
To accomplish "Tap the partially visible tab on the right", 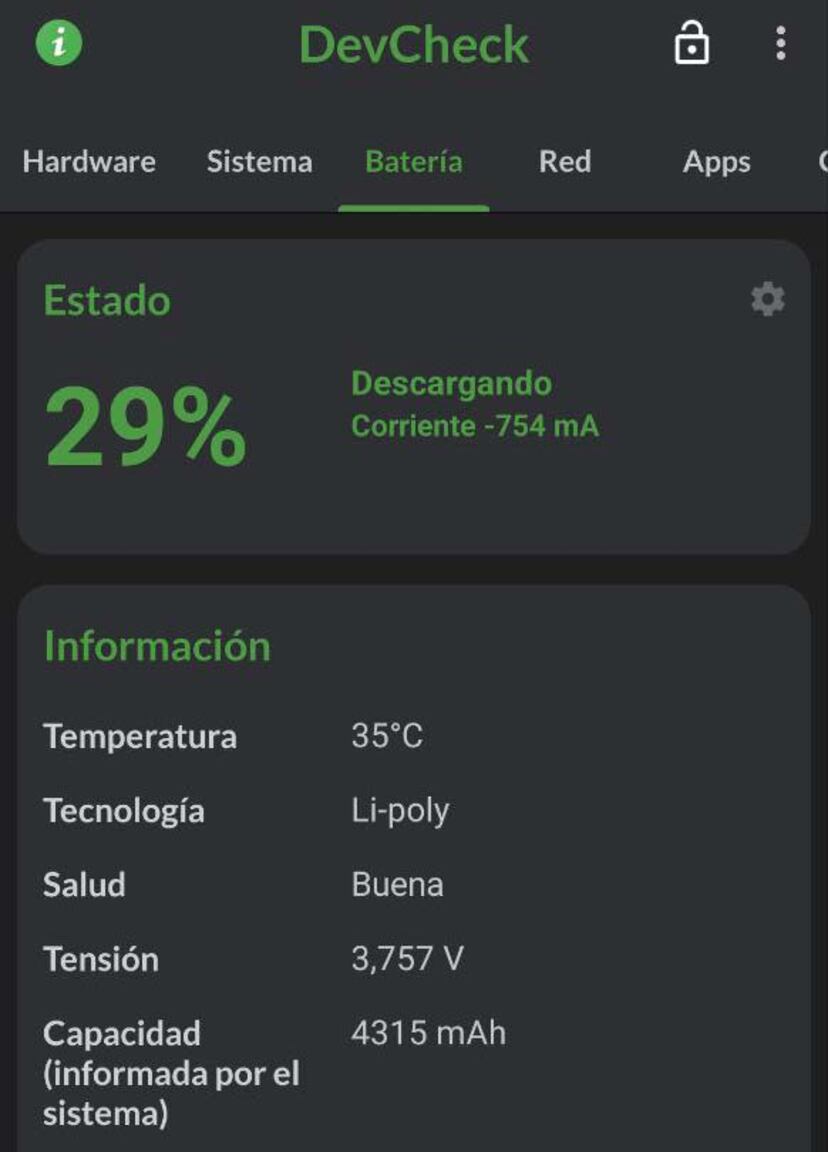I will pos(822,162).
